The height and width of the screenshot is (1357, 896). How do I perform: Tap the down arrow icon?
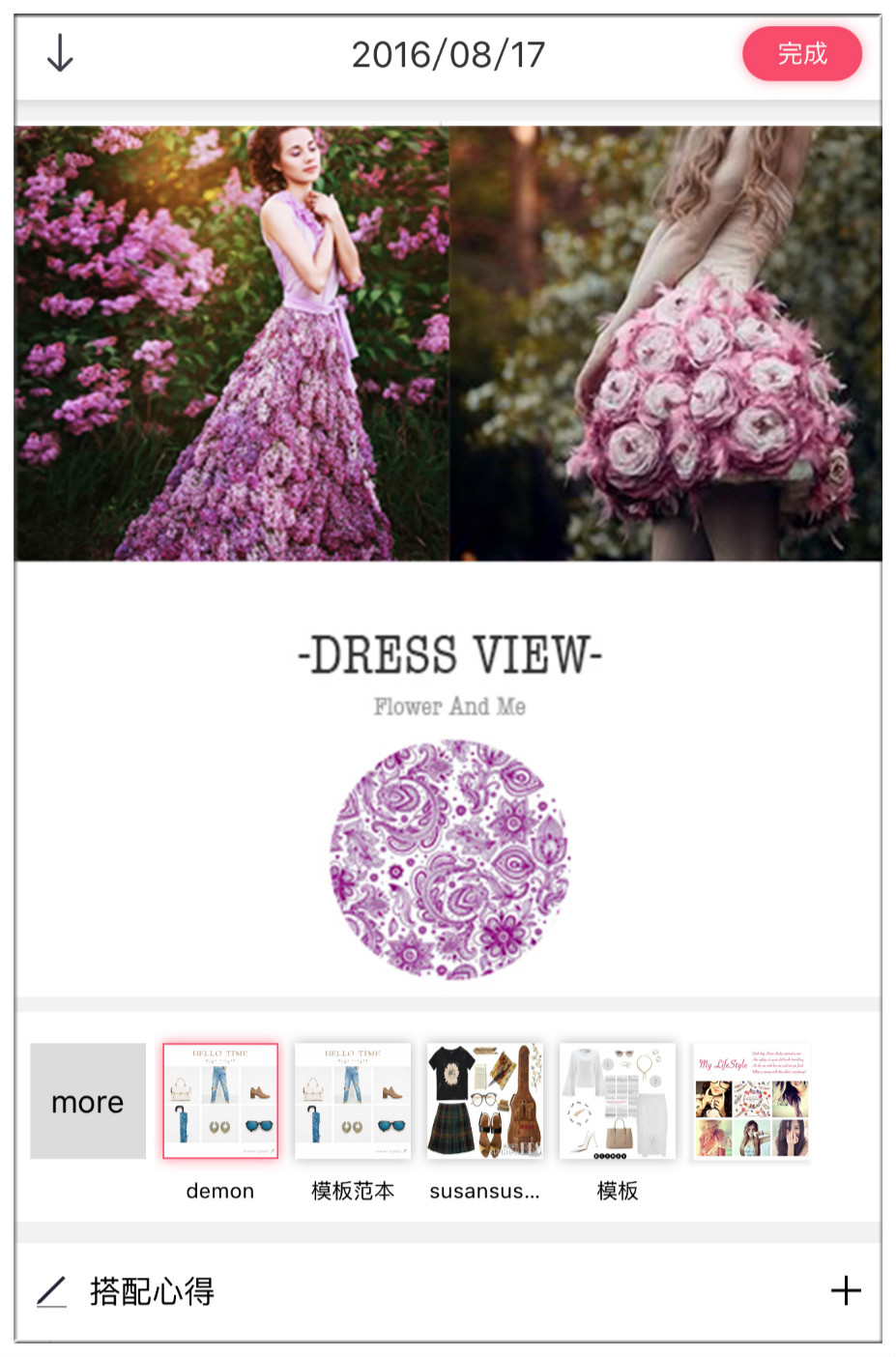coord(60,53)
